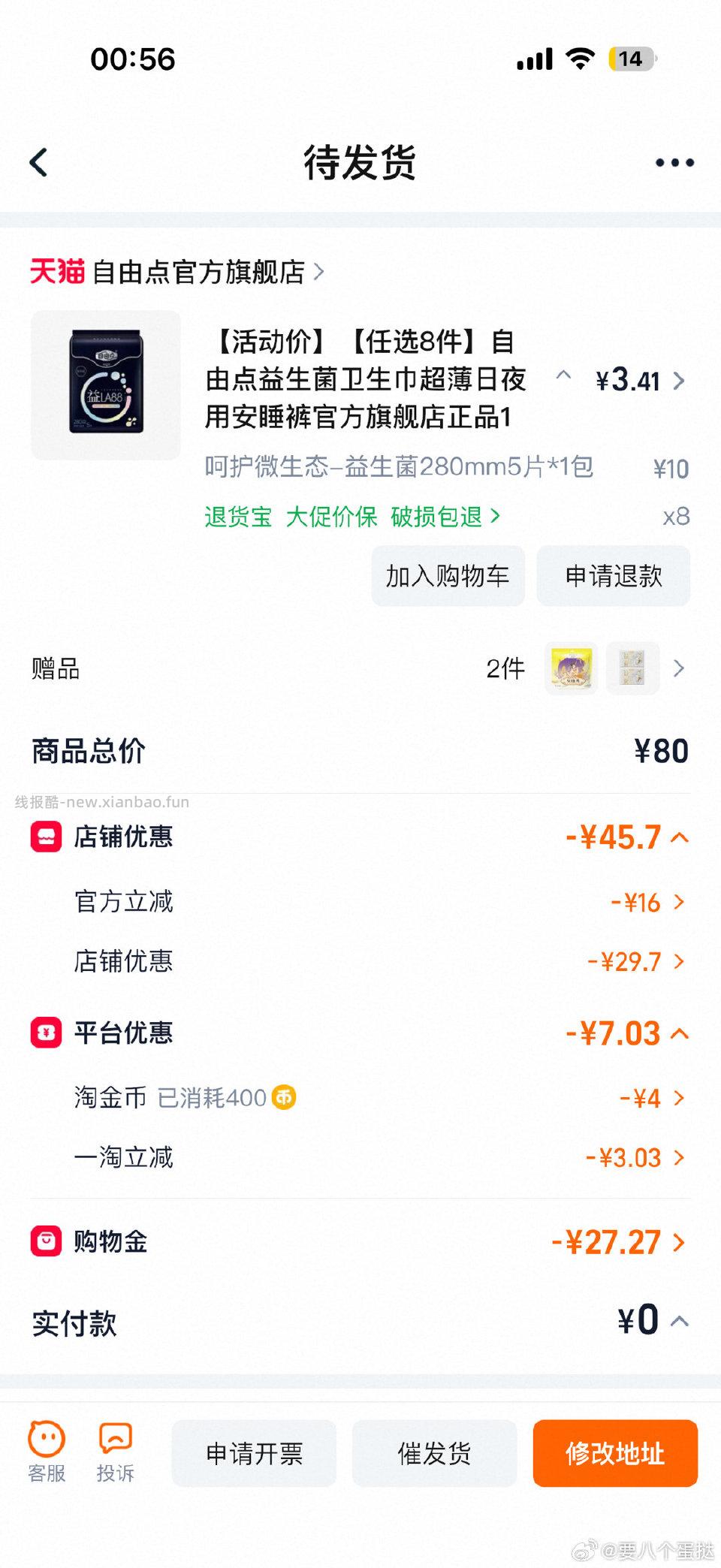Viewport: 721px width, 1568px height.
Task: Tap the Tmall logo next to the store name
Action: pyautogui.click(x=58, y=273)
